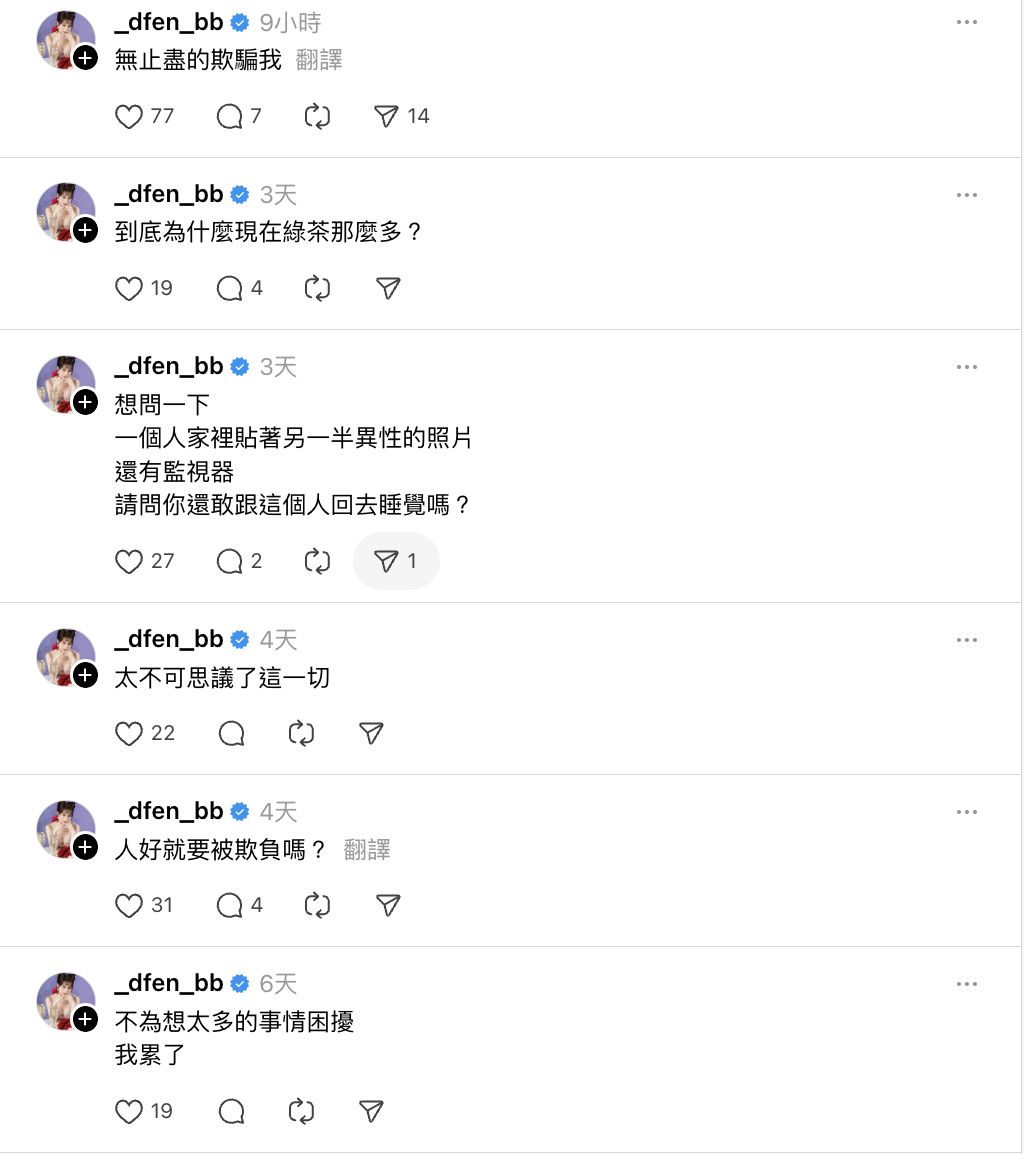Open the overflow menu on the 9小時 post
Image resolution: width=1024 pixels, height=1154 pixels.
click(966, 22)
